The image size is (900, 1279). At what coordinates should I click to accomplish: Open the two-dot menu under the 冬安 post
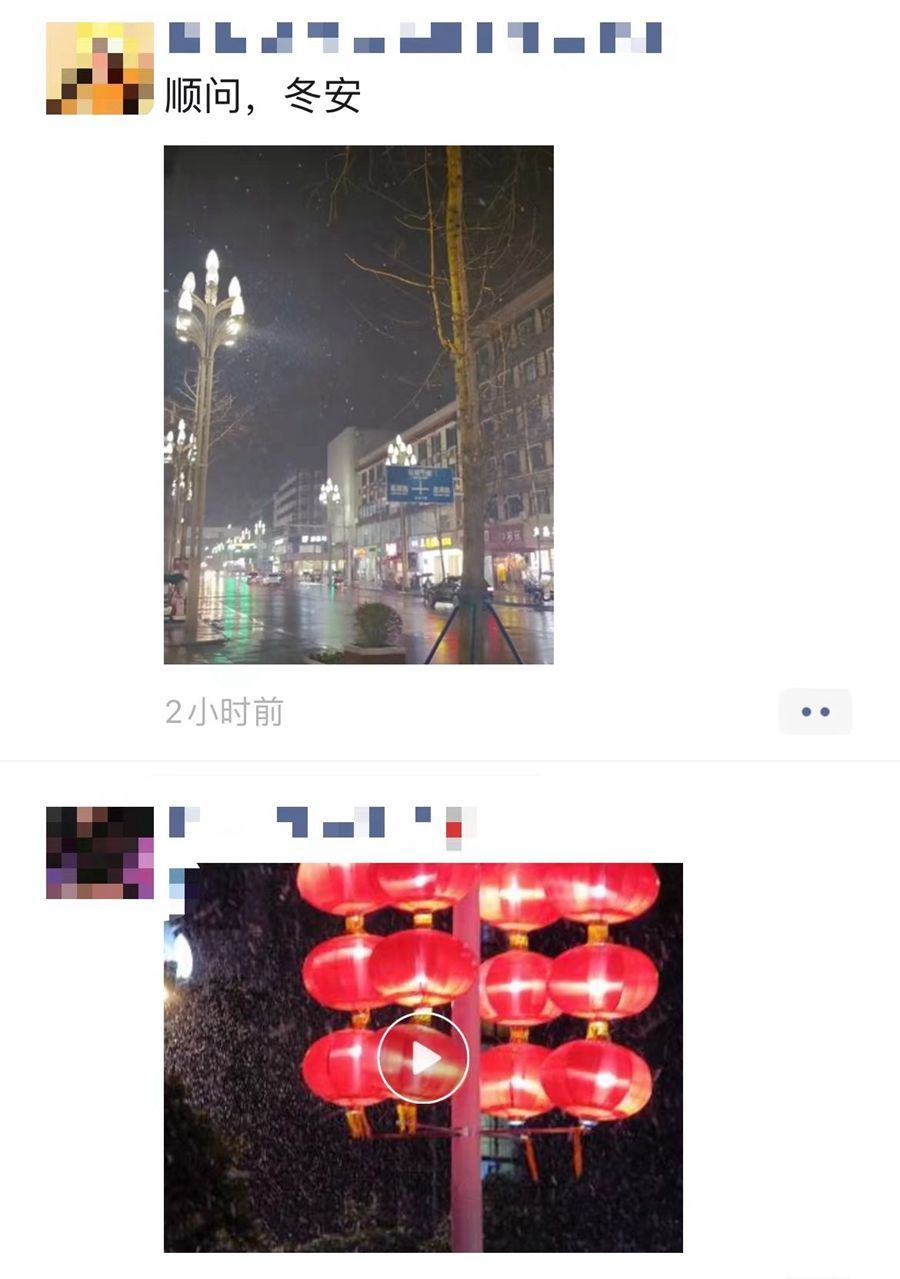[815, 712]
